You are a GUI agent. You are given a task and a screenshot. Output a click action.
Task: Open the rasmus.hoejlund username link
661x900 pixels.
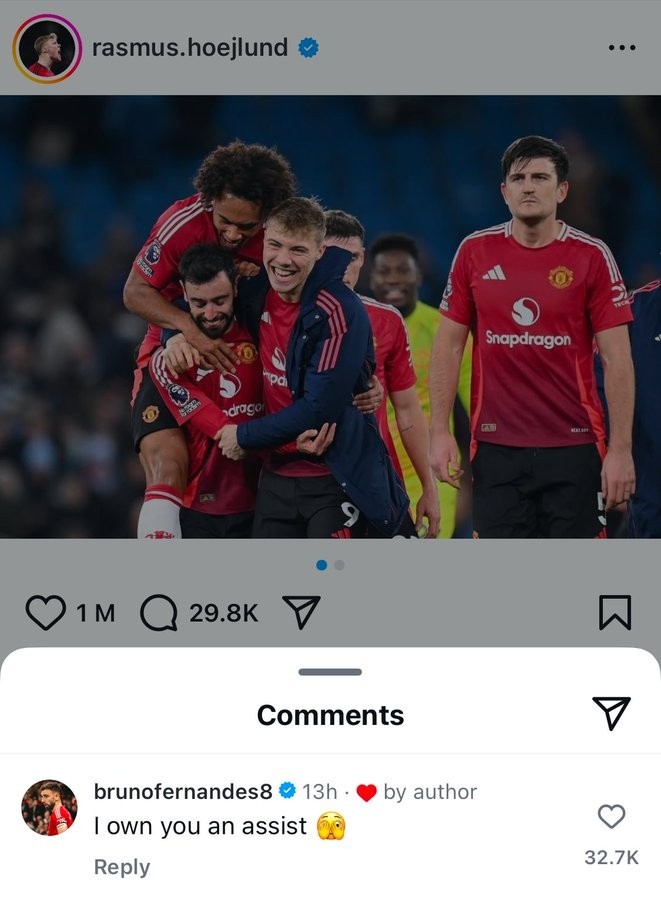point(189,47)
